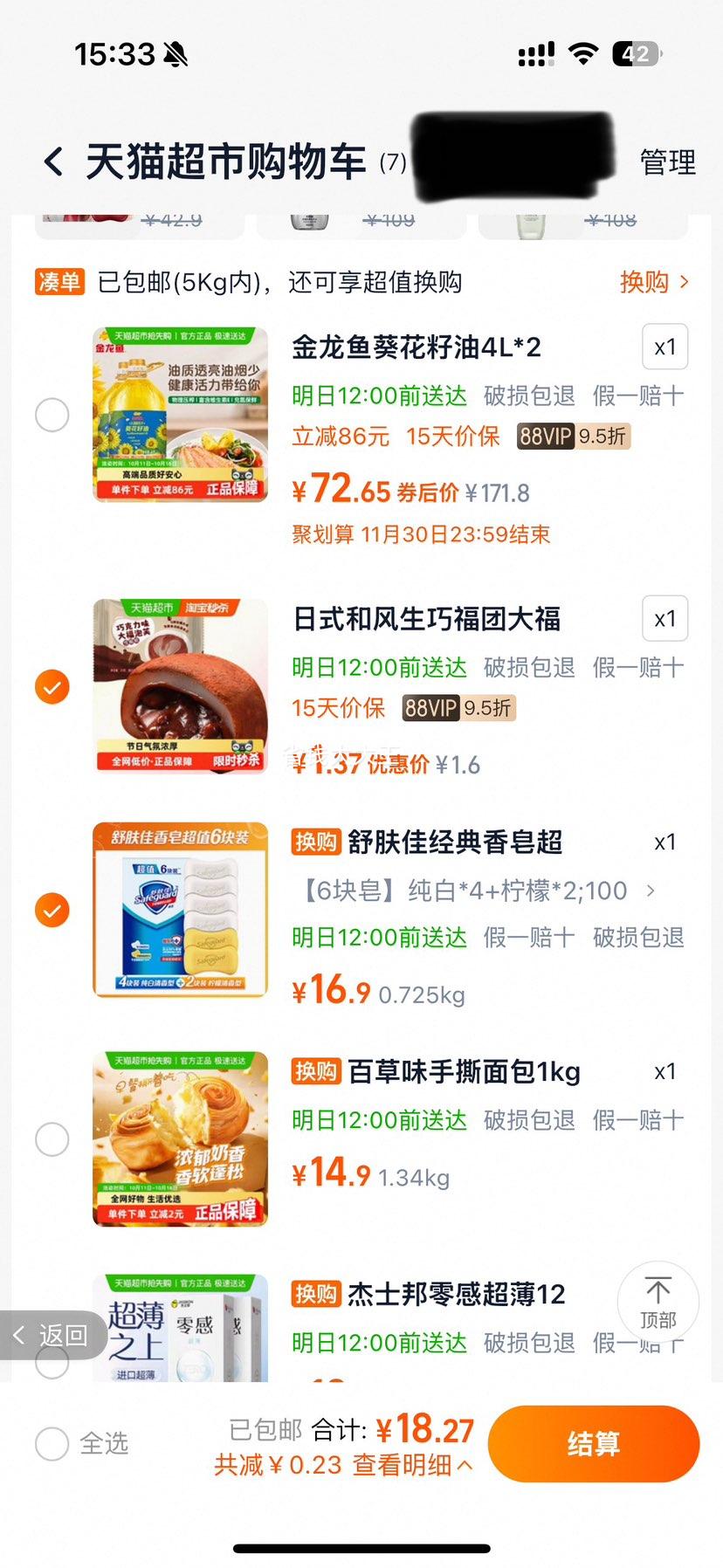Deselect the 舒肤佳经典香皂 item
Screen dimensions: 723x1568
tap(52, 911)
